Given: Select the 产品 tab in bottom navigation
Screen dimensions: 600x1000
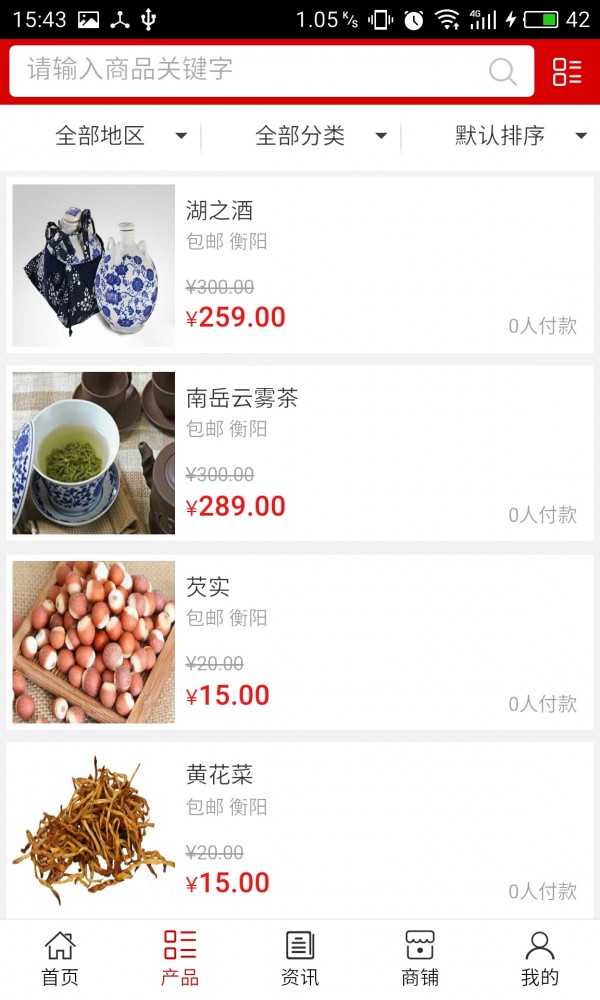Looking at the screenshot, I should (x=180, y=959).
